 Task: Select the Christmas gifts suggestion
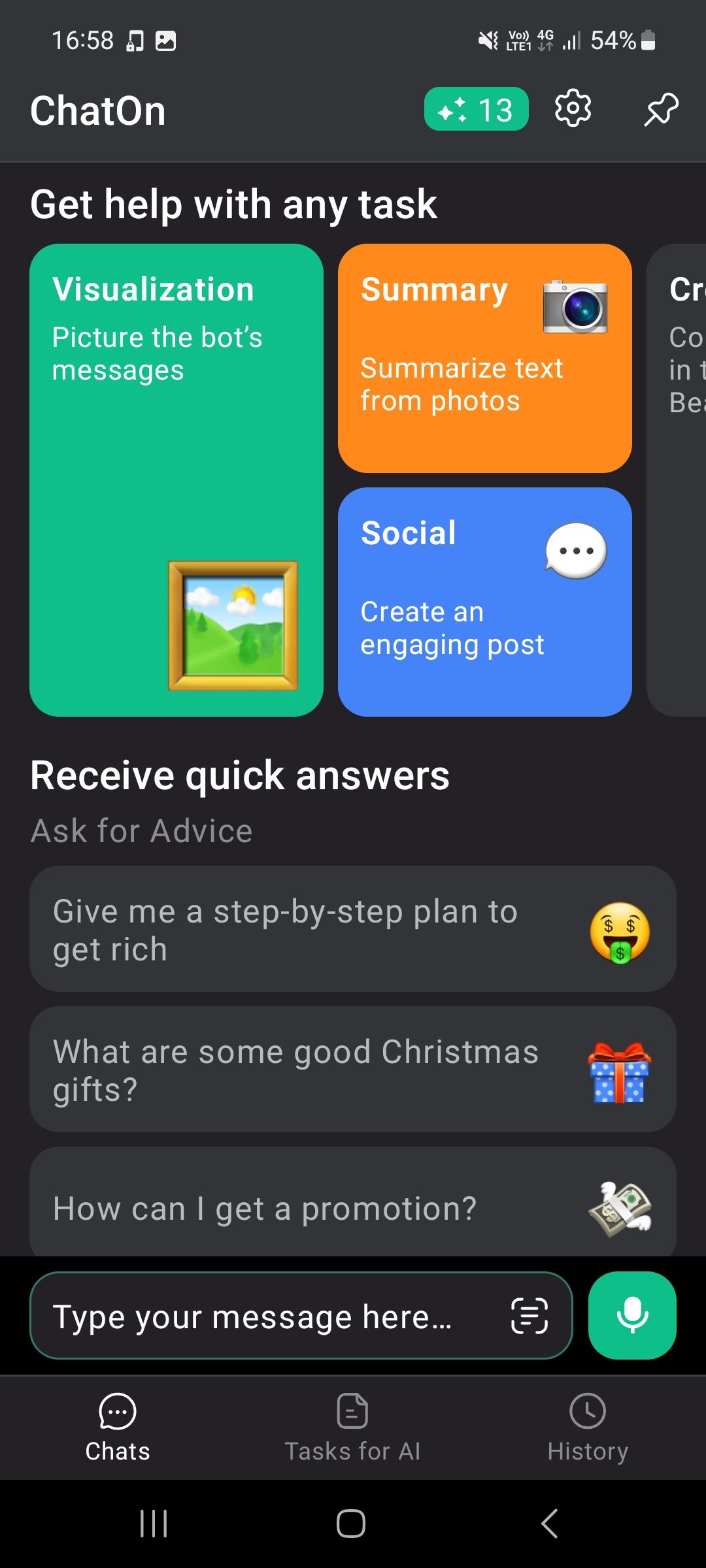tap(353, 1070)
